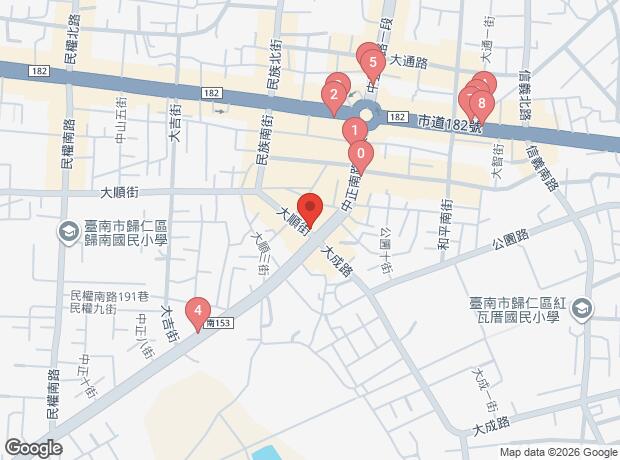Open the 歸南國民小學 school place icon
620x460 pixels.
pos(68,232)
